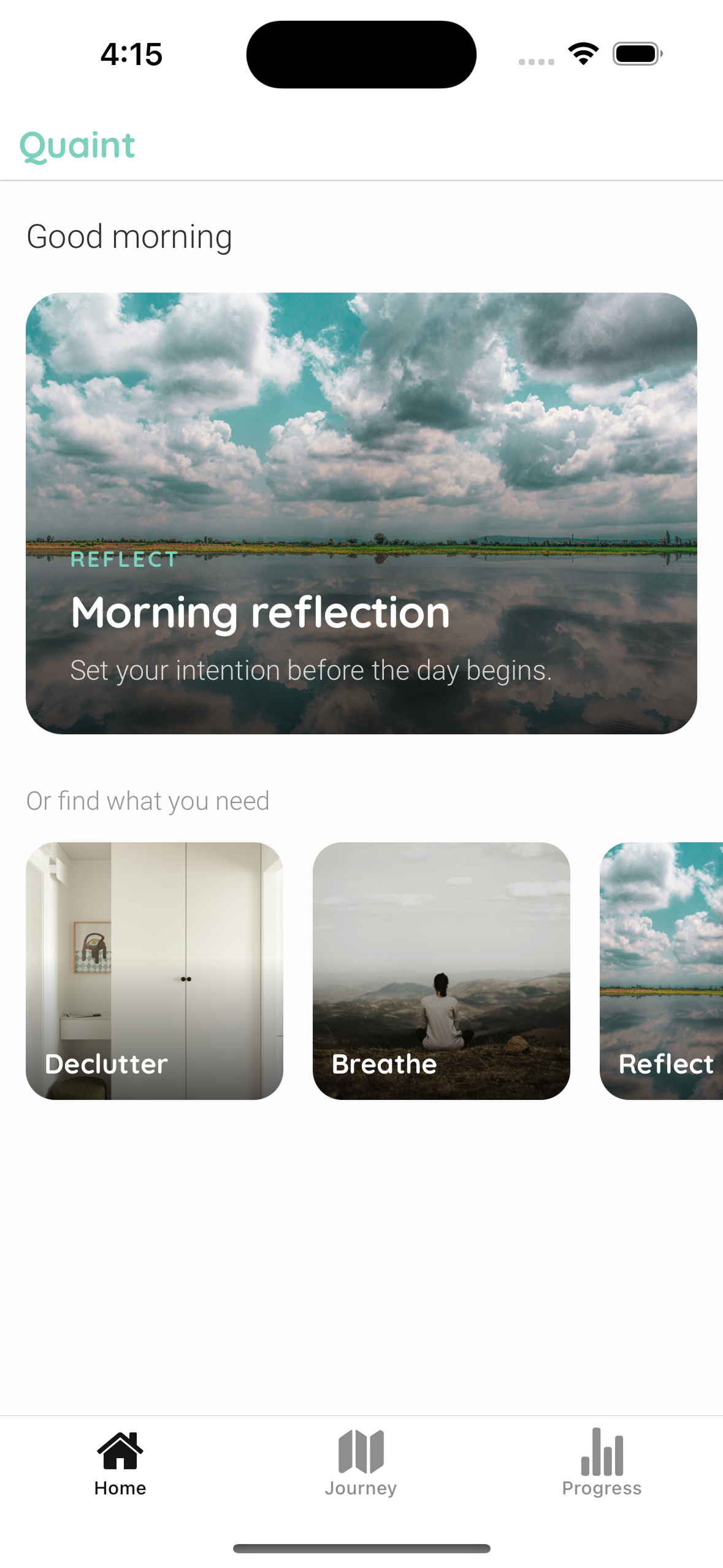Open the Declutter category card
The image size is (723, 1568).
(154, 970)
